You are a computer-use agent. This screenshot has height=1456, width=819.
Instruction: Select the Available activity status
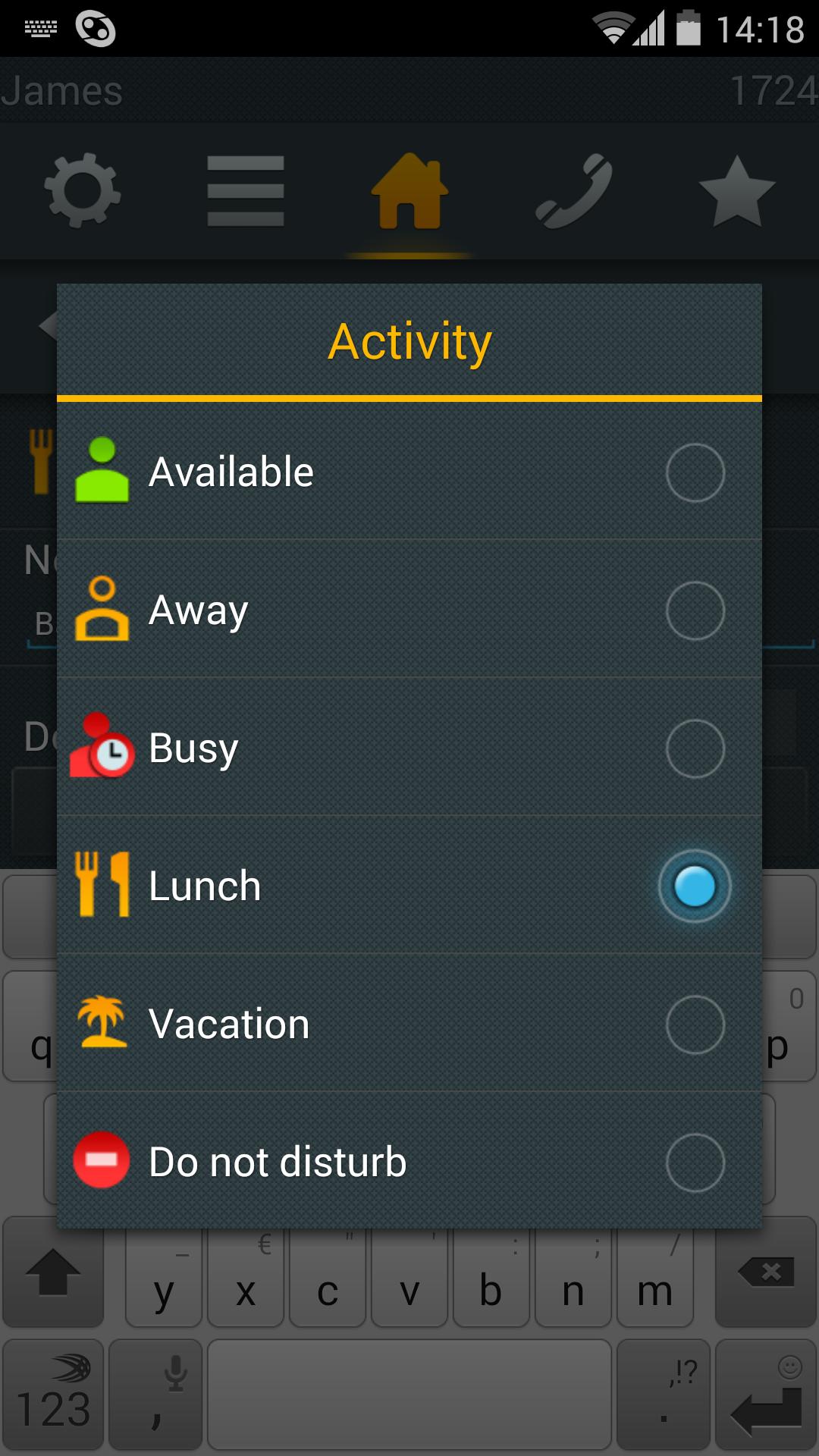tap(409, 472)
